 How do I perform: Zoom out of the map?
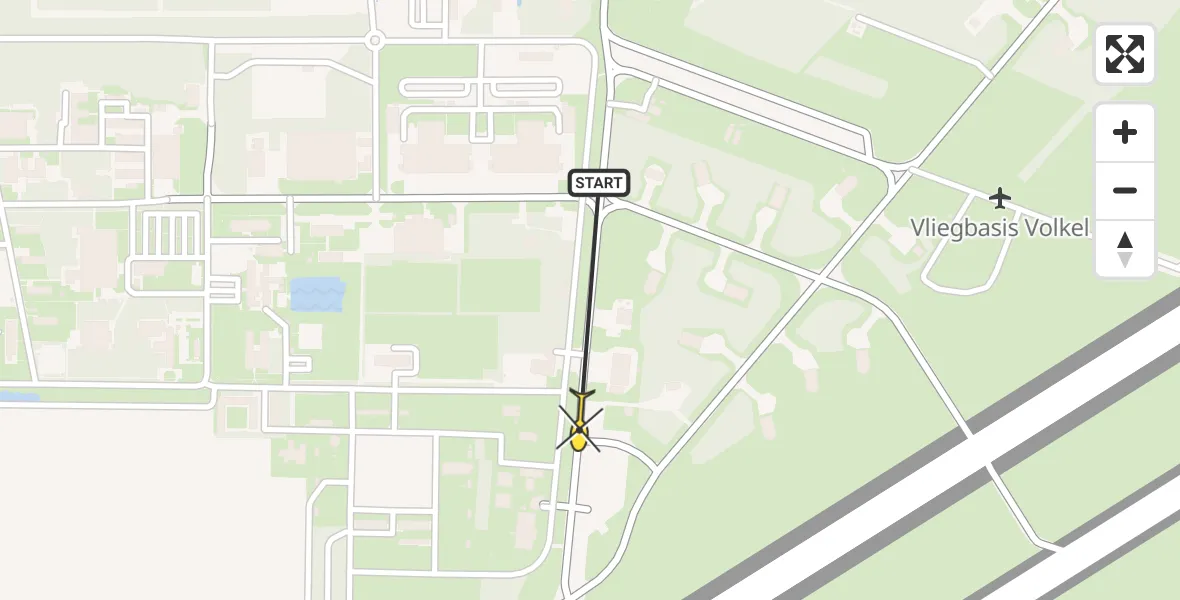coord(1125,191)
